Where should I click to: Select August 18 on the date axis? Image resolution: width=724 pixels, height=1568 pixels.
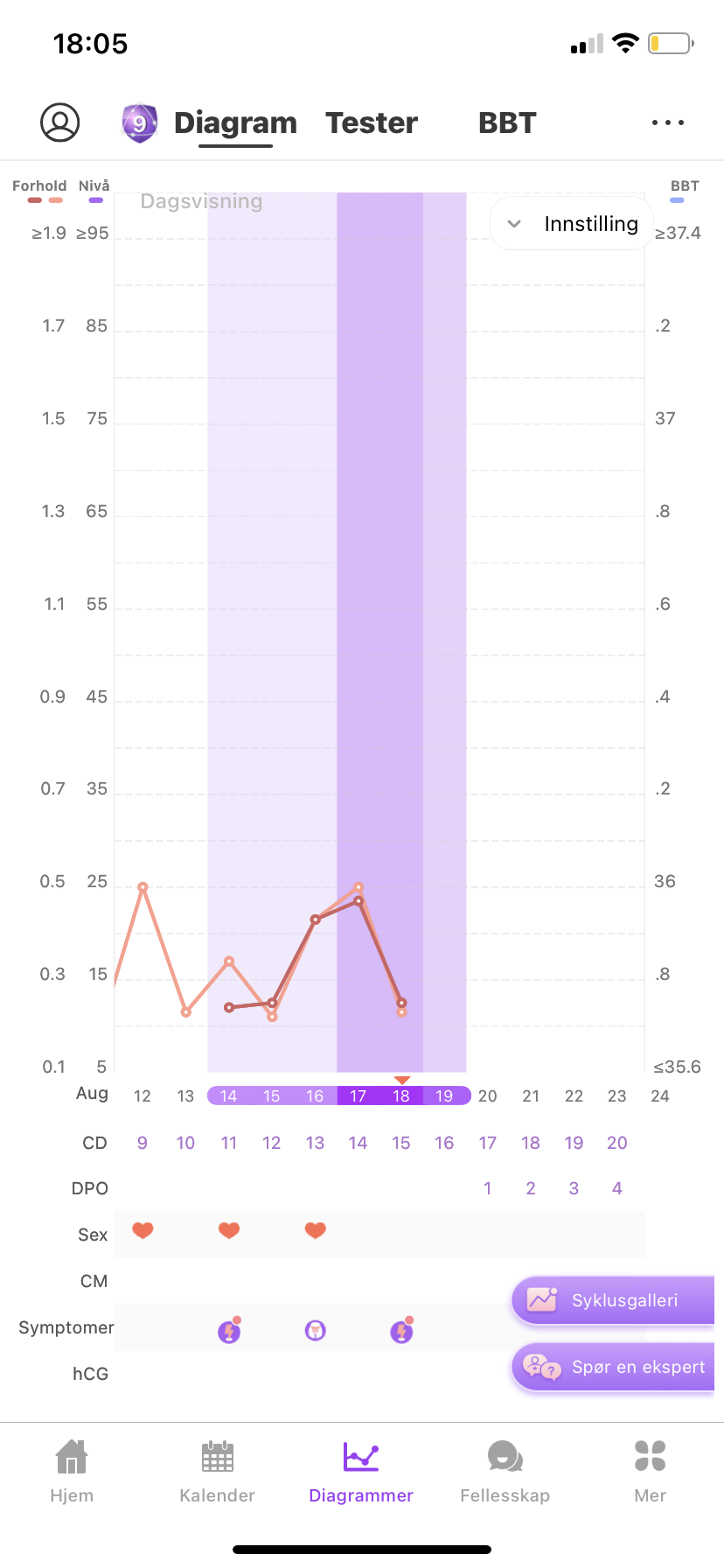[401, 1095]
